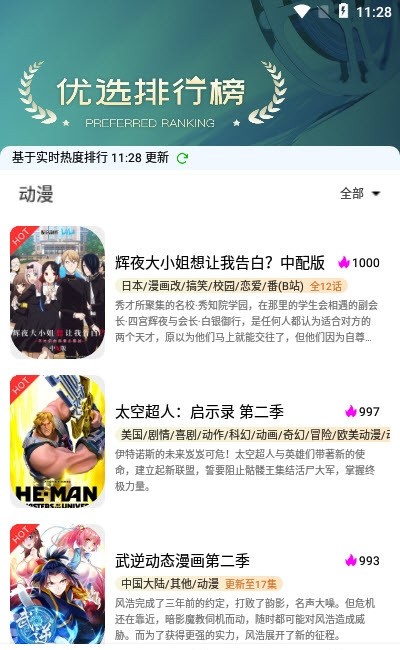Expand the 全部 filter dropdown
400x650 pixels.
coord(360,193)
